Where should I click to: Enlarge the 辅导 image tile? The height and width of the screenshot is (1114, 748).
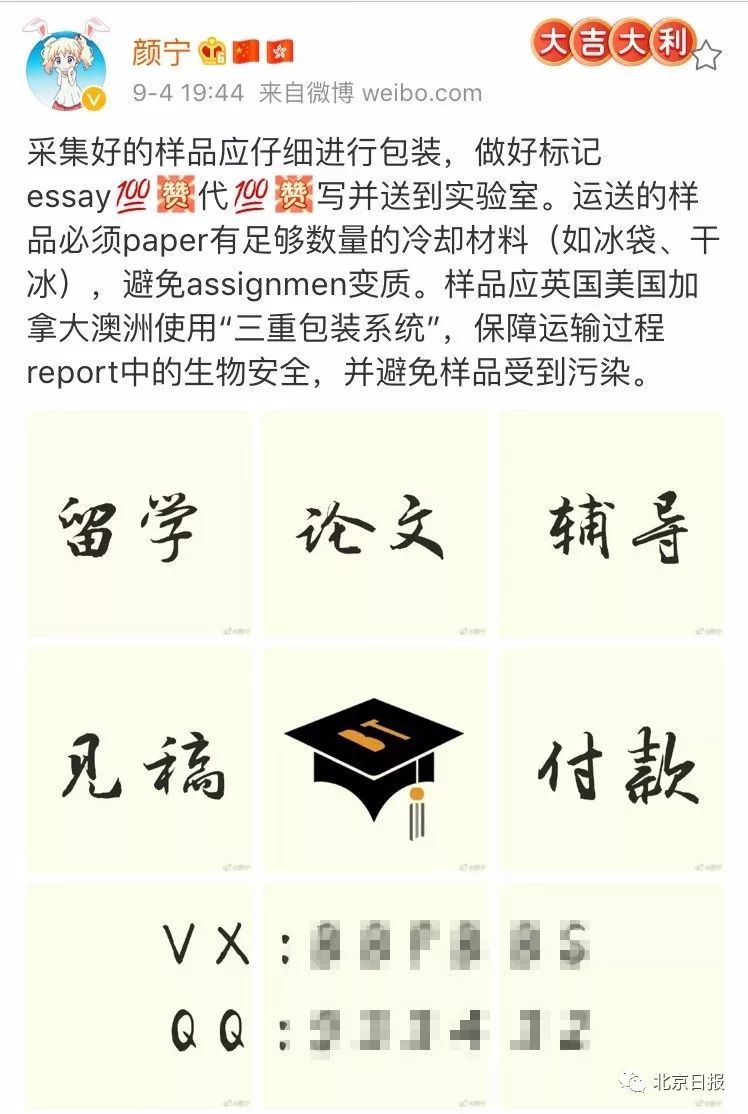click(x=611, y=524)
